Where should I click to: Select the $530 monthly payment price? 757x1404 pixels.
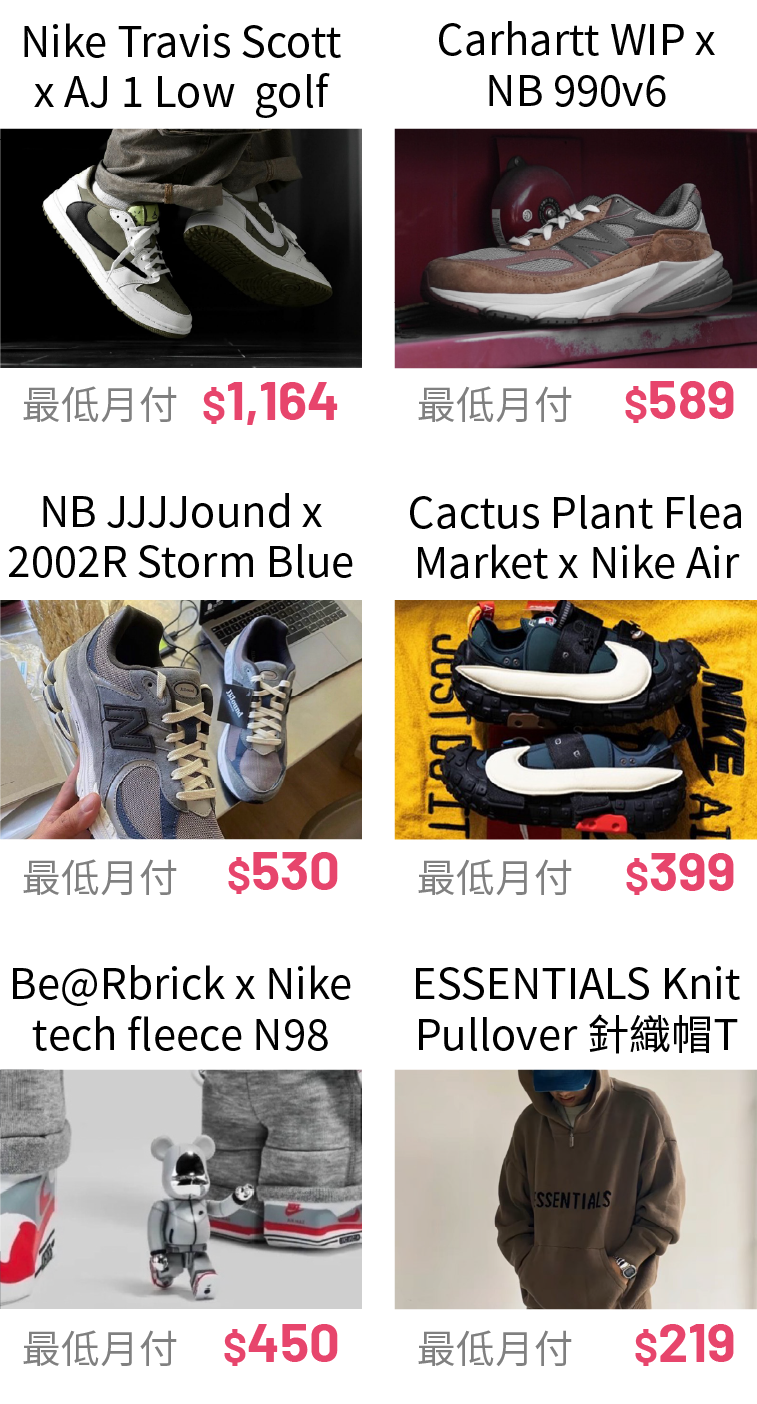tap(284, 875)
